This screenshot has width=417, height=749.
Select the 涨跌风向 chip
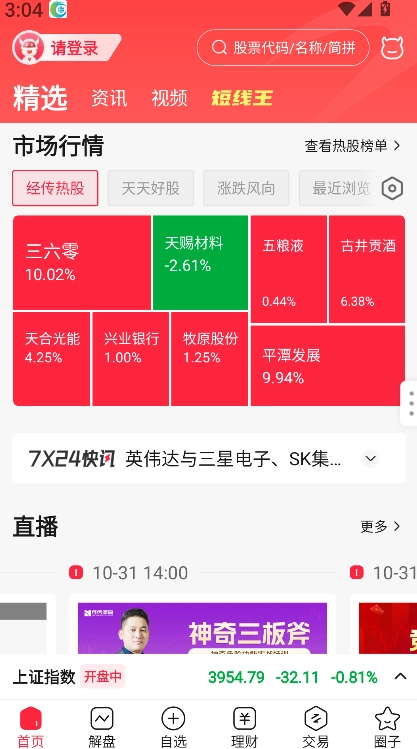tap(246, 188)
